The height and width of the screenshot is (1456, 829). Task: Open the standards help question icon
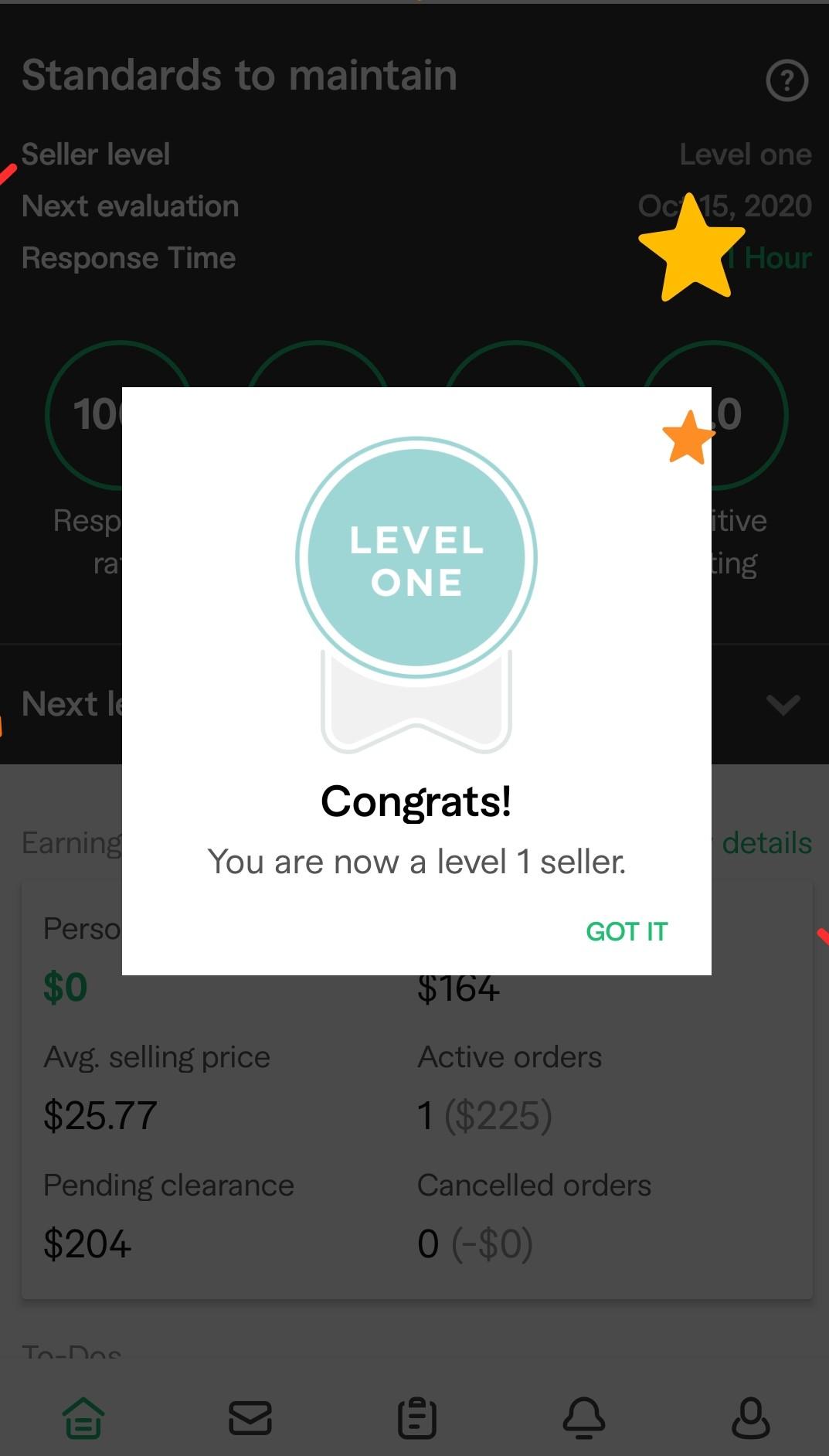click(787, 80)
